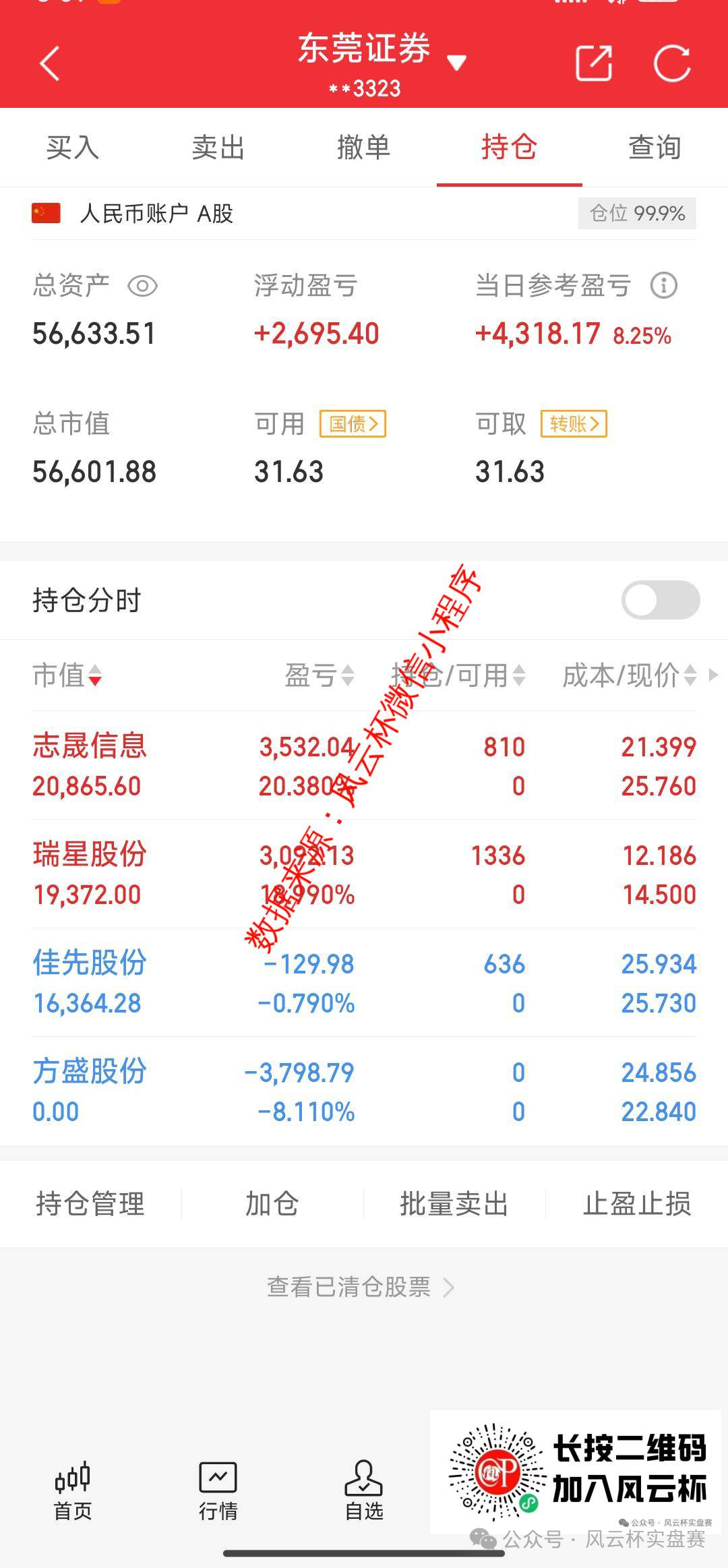Go back using the top-left arrow
Viewport: 728px width, 1568px height.
click(x=51, y=63)
